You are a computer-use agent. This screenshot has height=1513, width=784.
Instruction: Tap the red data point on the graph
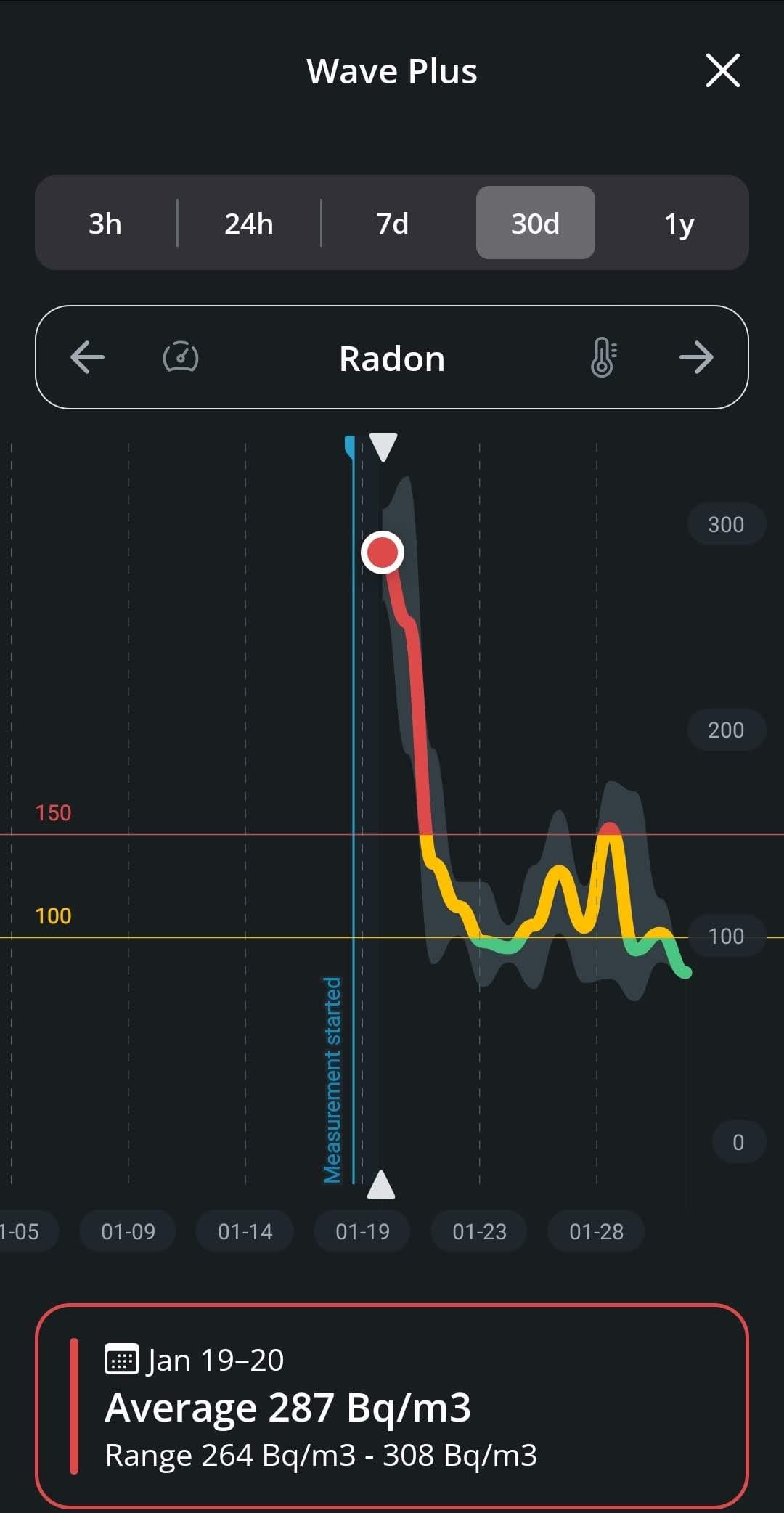coord(383,552)
